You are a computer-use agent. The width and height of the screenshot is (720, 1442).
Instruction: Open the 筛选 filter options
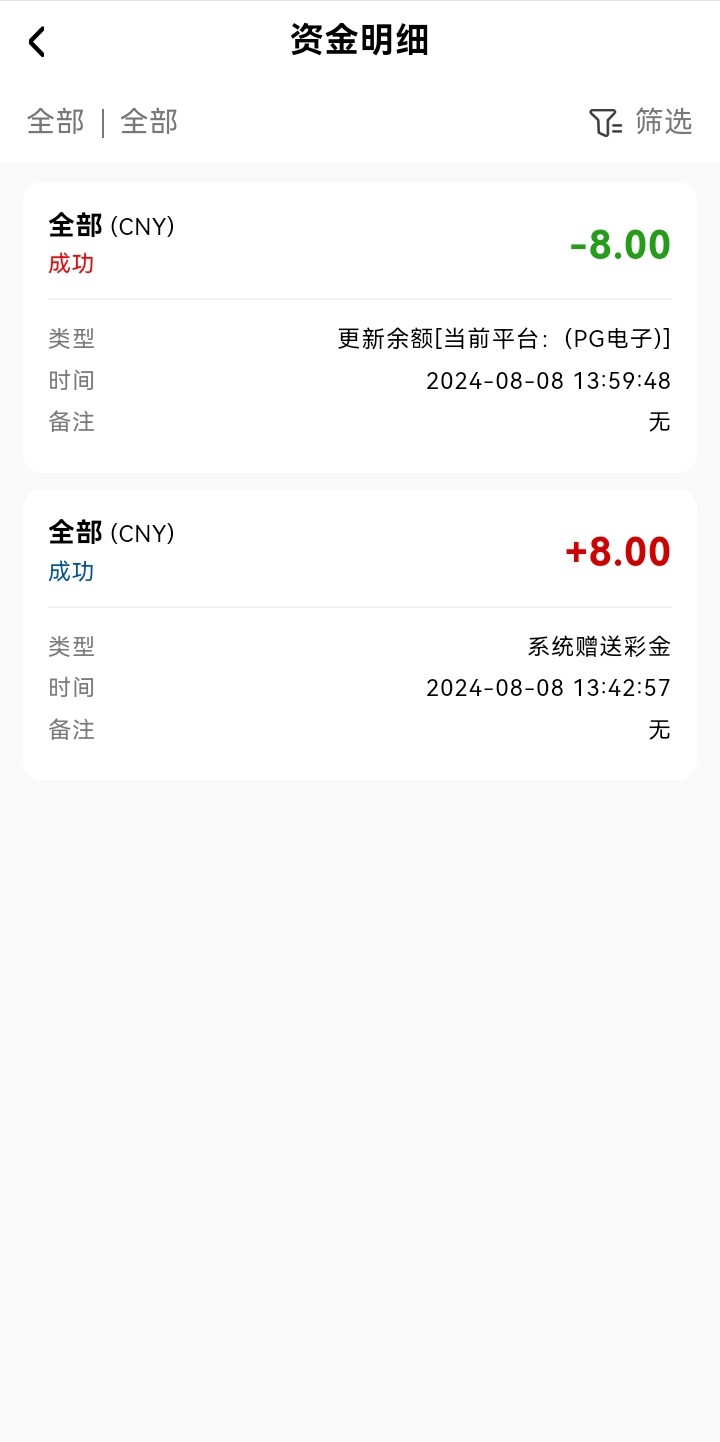pos(641,122)
